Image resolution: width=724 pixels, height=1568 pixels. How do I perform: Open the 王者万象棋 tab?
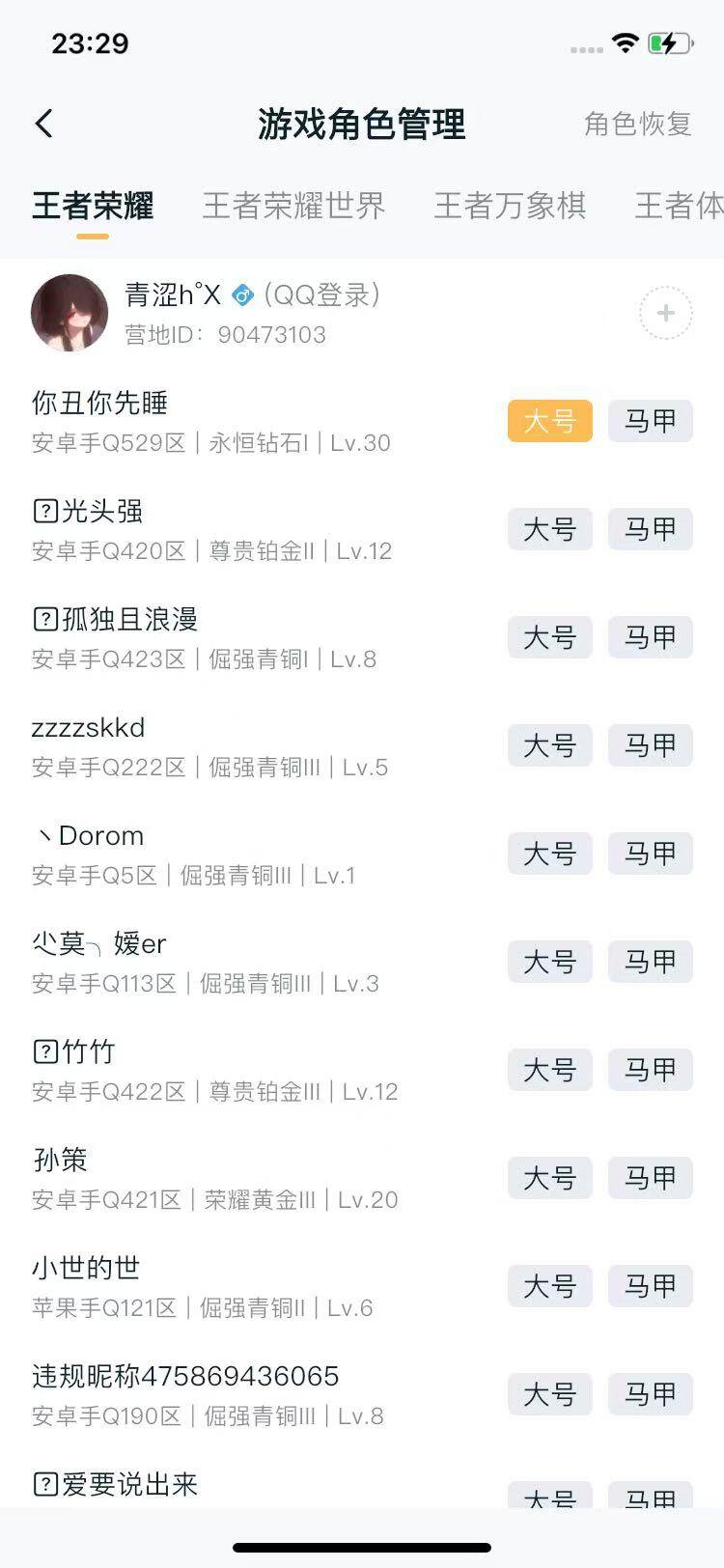coord(512,206)
